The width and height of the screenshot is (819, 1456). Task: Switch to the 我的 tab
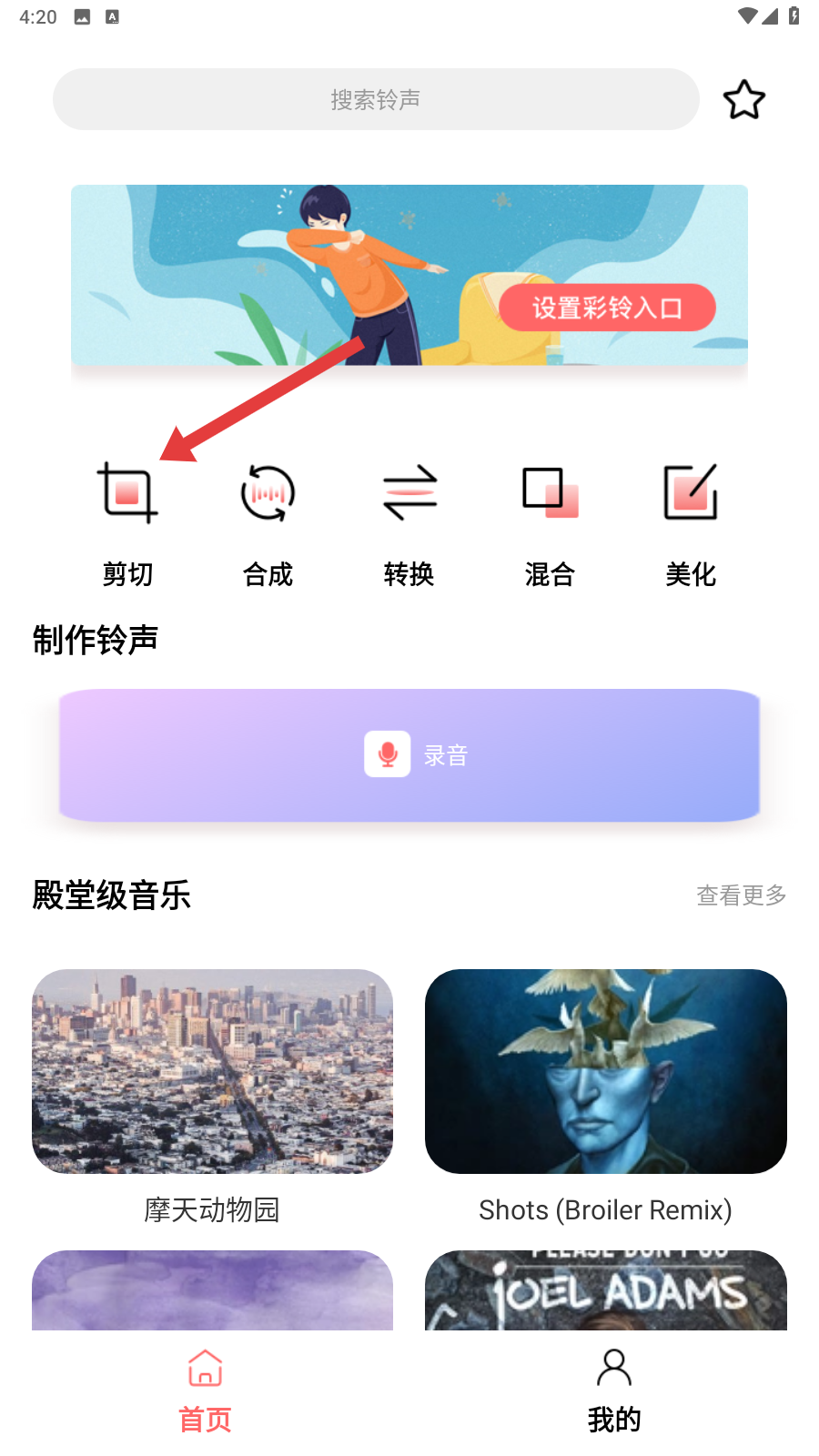coord(614,1390)
